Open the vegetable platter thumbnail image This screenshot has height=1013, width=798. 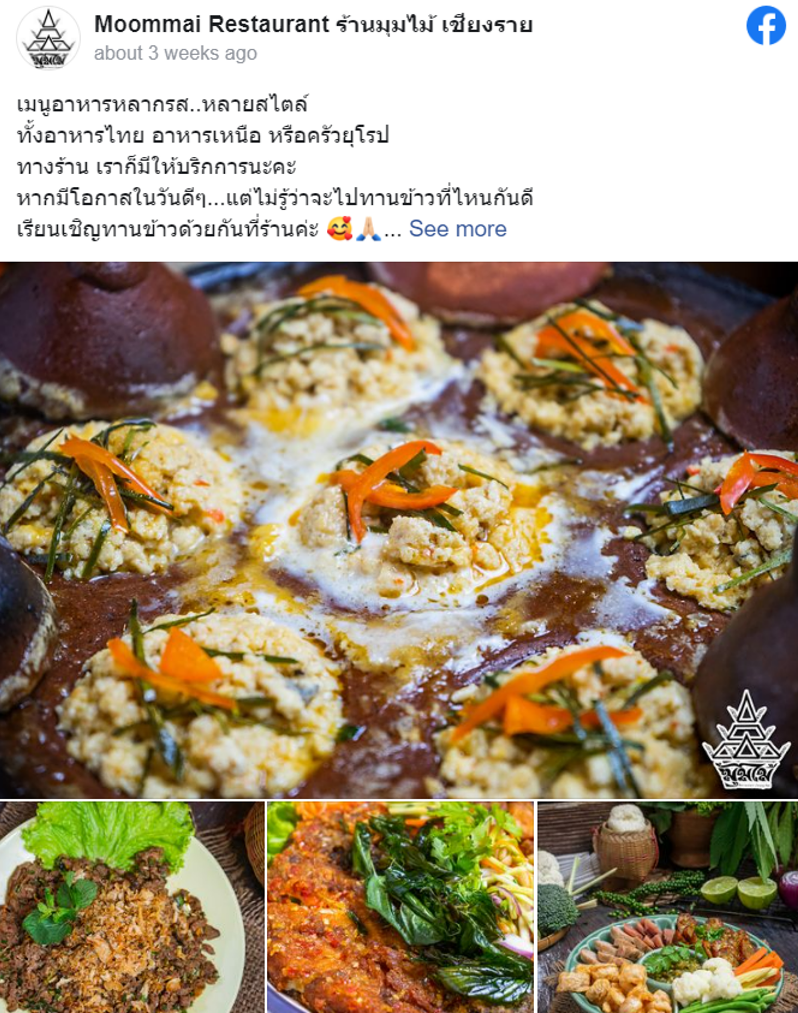coord(666,906)
